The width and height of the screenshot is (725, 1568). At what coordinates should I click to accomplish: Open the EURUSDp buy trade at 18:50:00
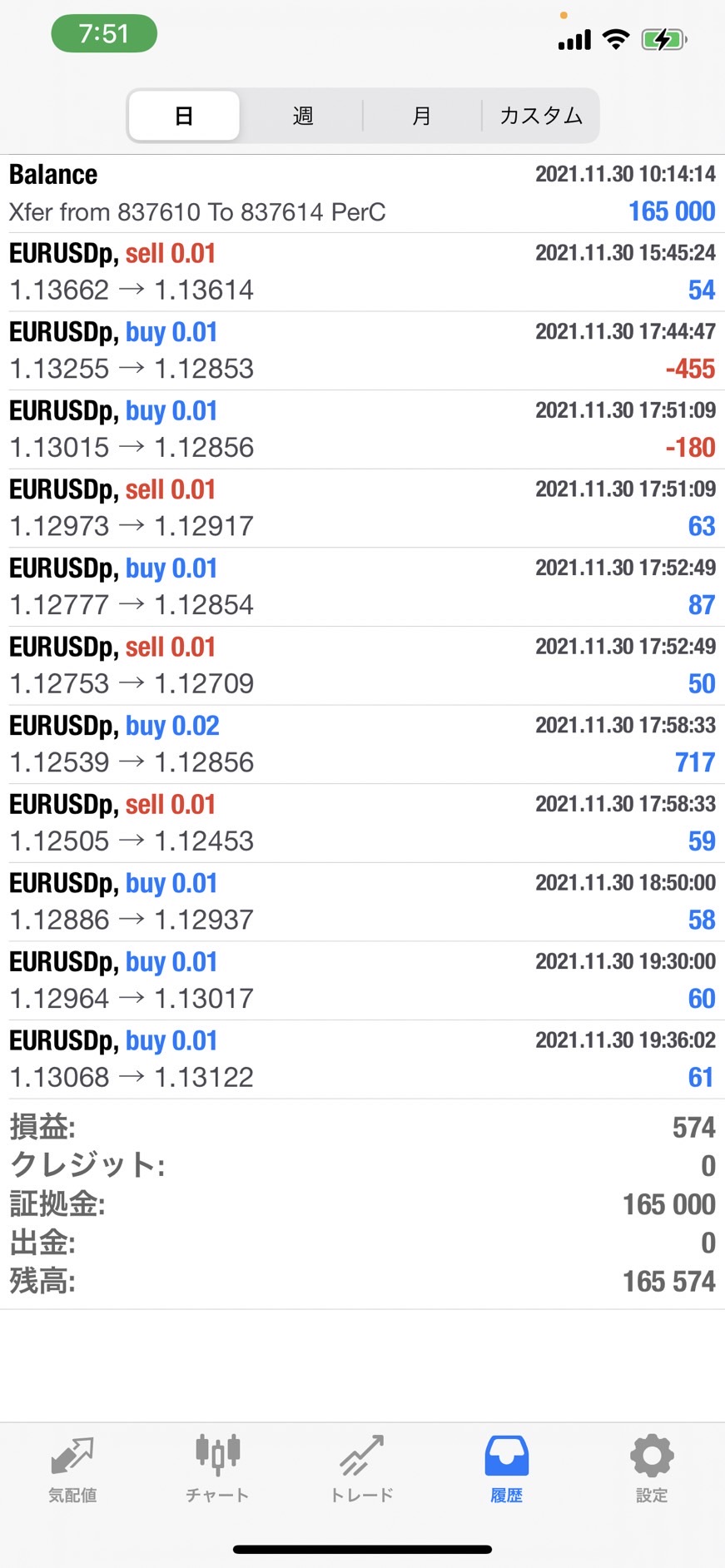[x=362, y=901]
